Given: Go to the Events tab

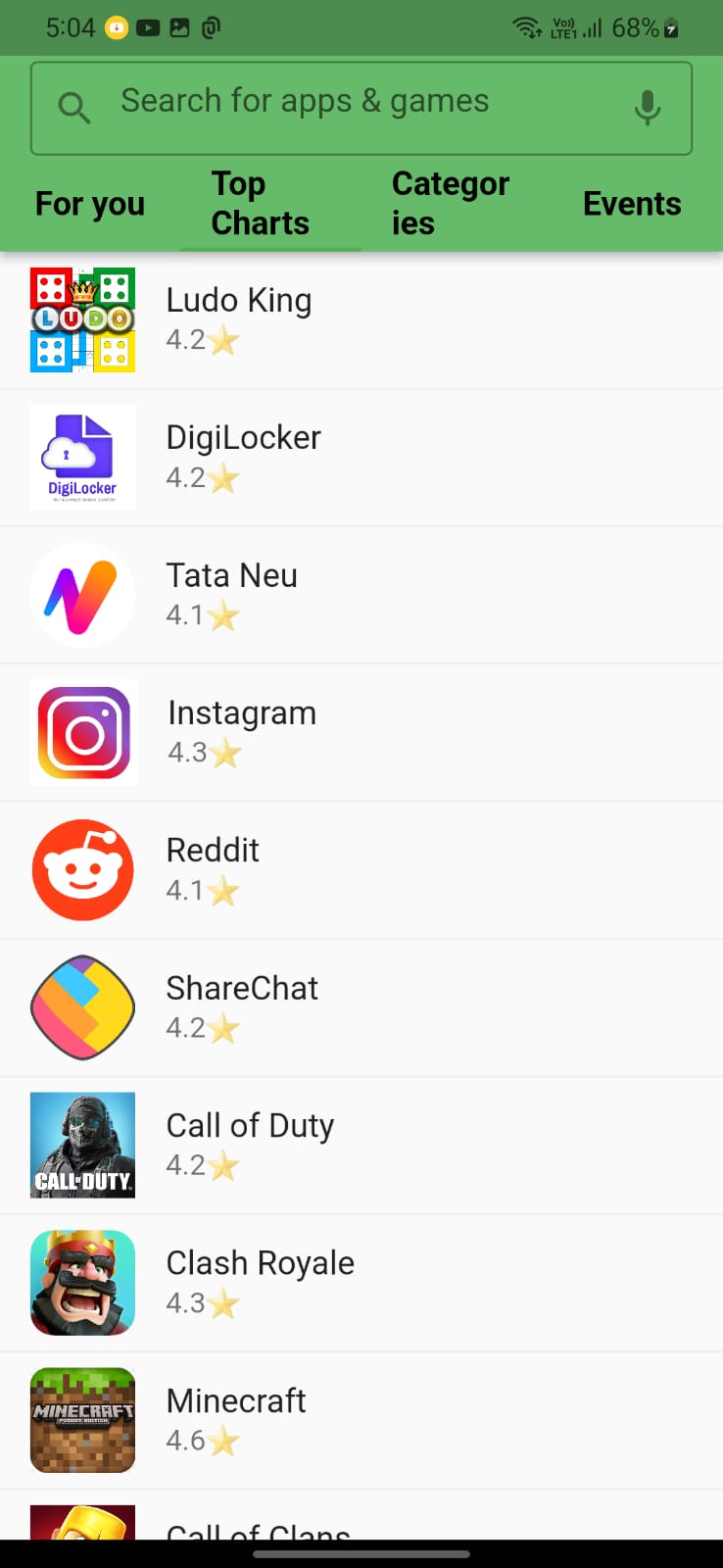Looking at the screenshot, I should (632, 203).
